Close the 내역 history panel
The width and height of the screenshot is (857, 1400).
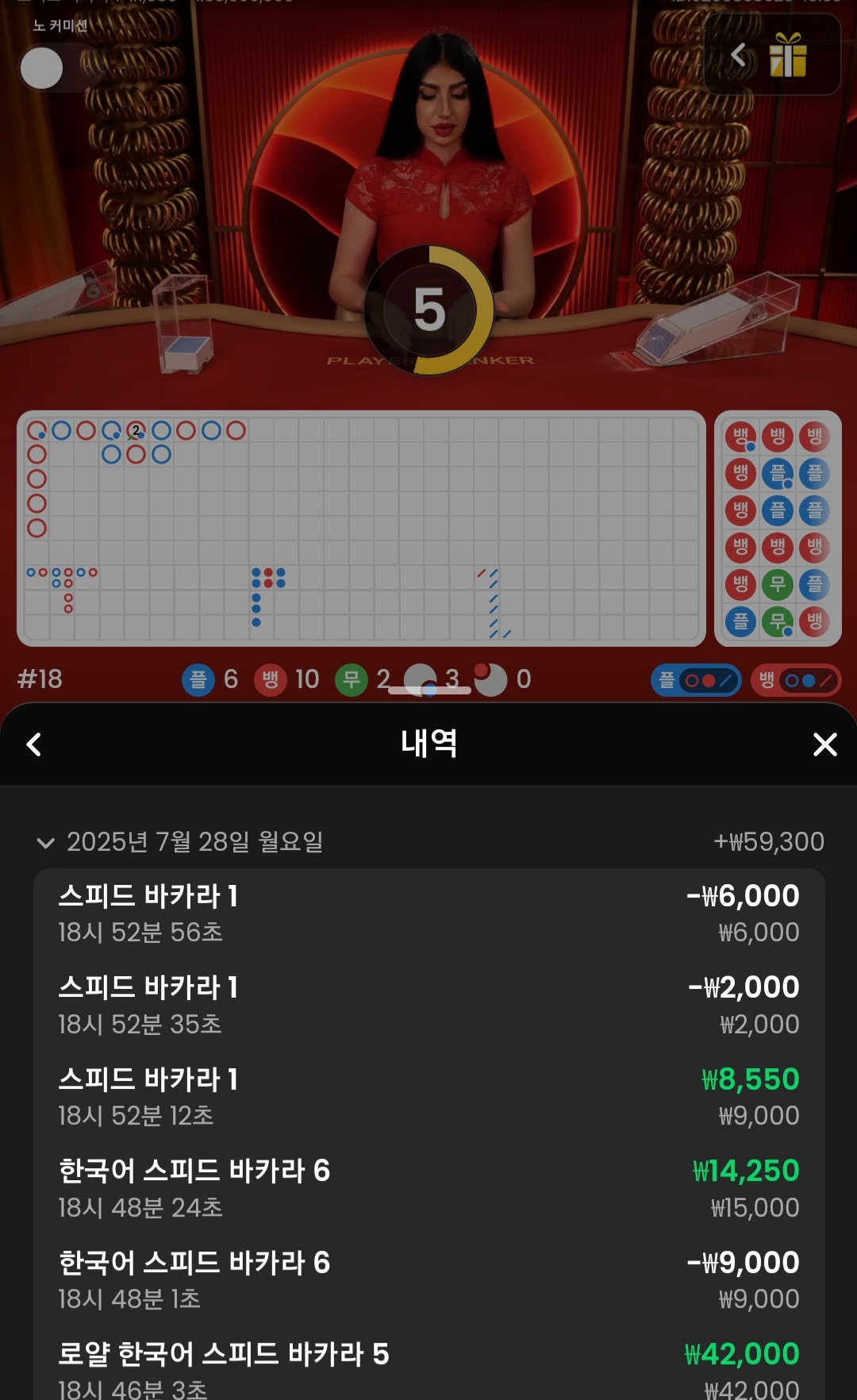(824, 744)
